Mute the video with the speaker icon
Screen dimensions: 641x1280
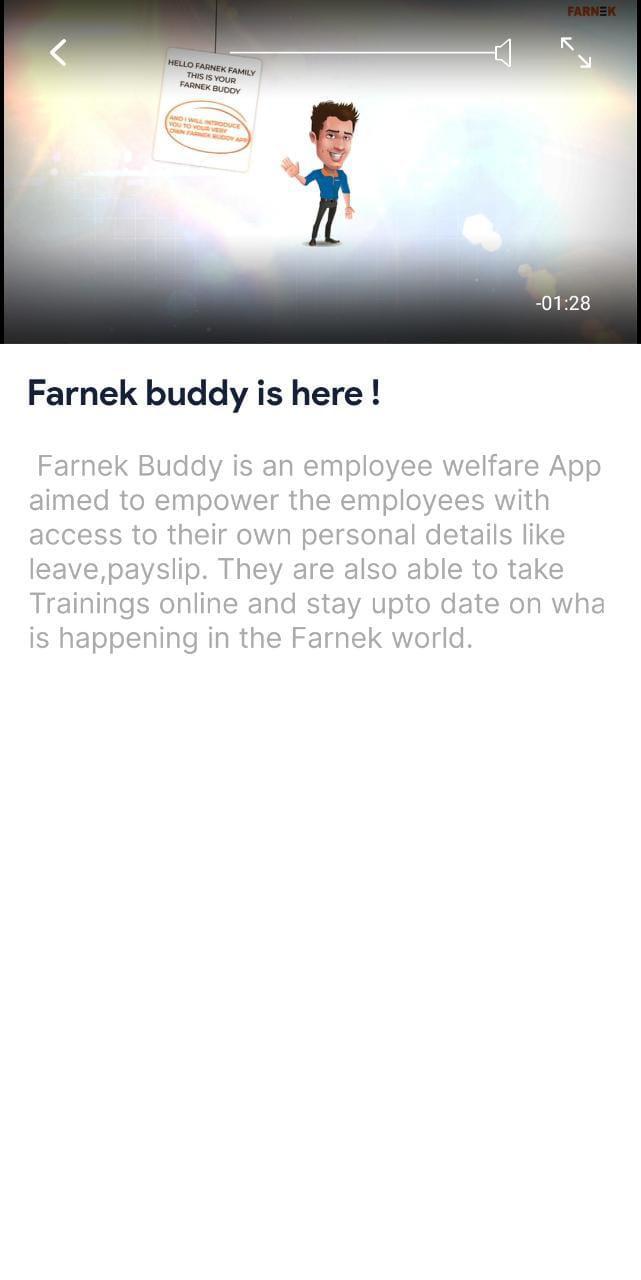point(503,53)
